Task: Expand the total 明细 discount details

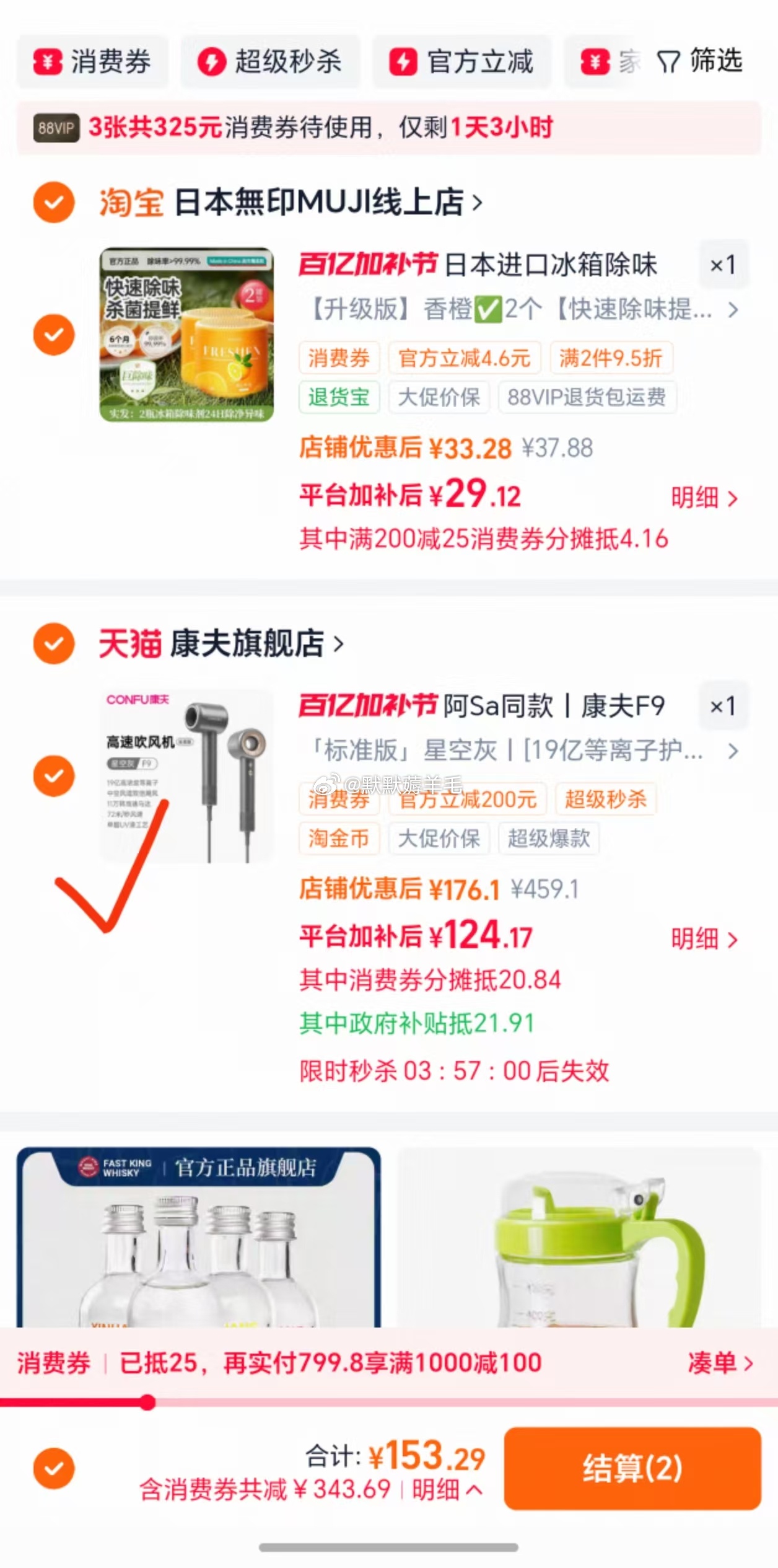Action: pyautogui.click(x=447, y=1489)
